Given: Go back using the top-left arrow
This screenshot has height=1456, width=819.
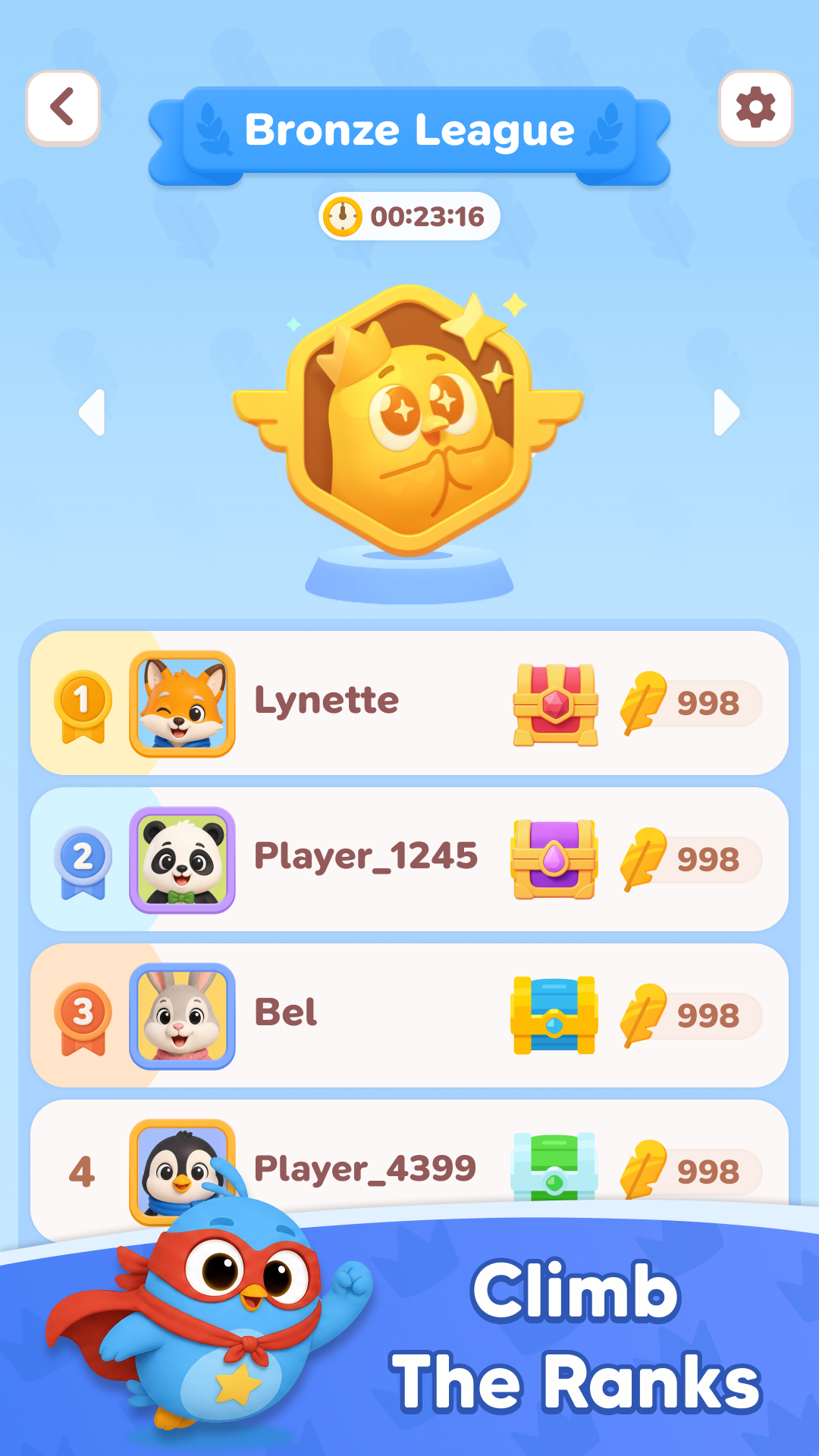Looking at the screenshot, I should coord(63,107).
